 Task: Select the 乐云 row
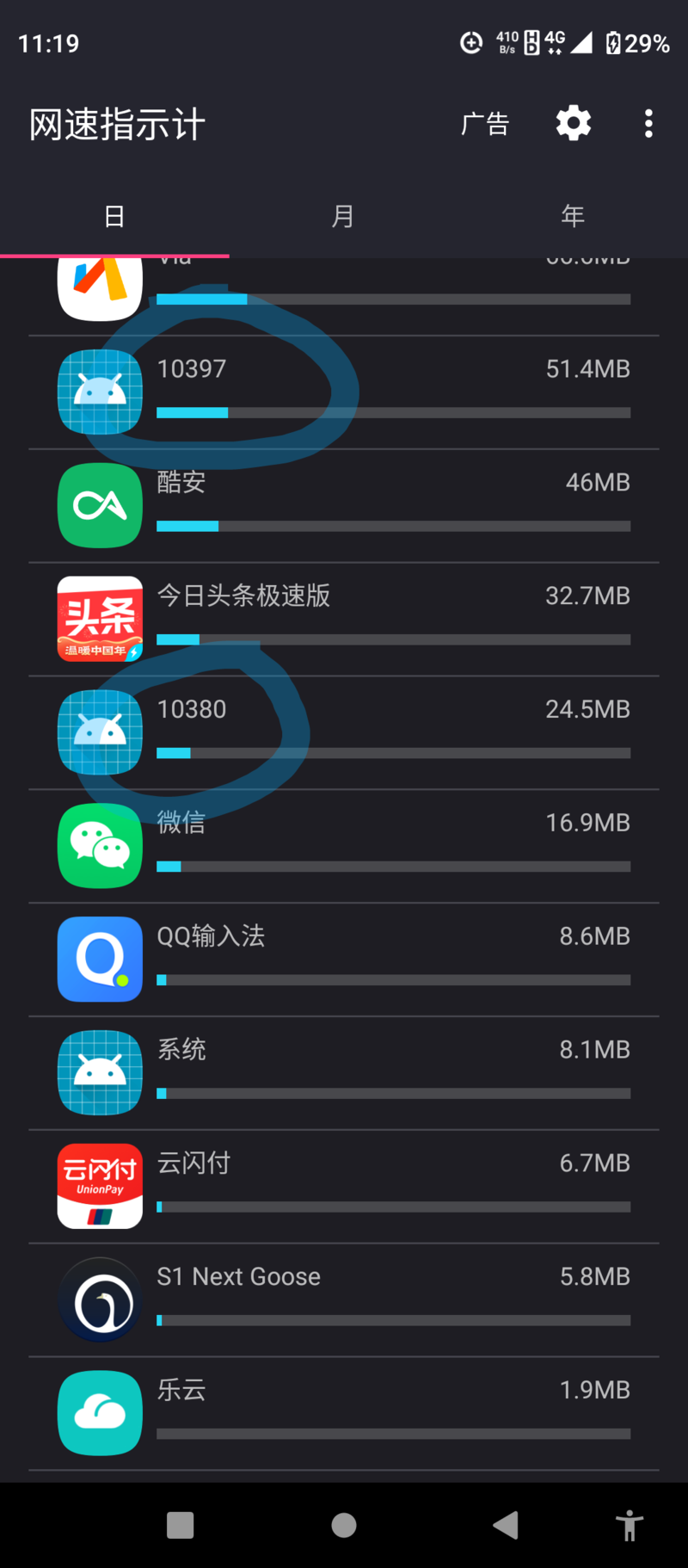(344, 1415)
